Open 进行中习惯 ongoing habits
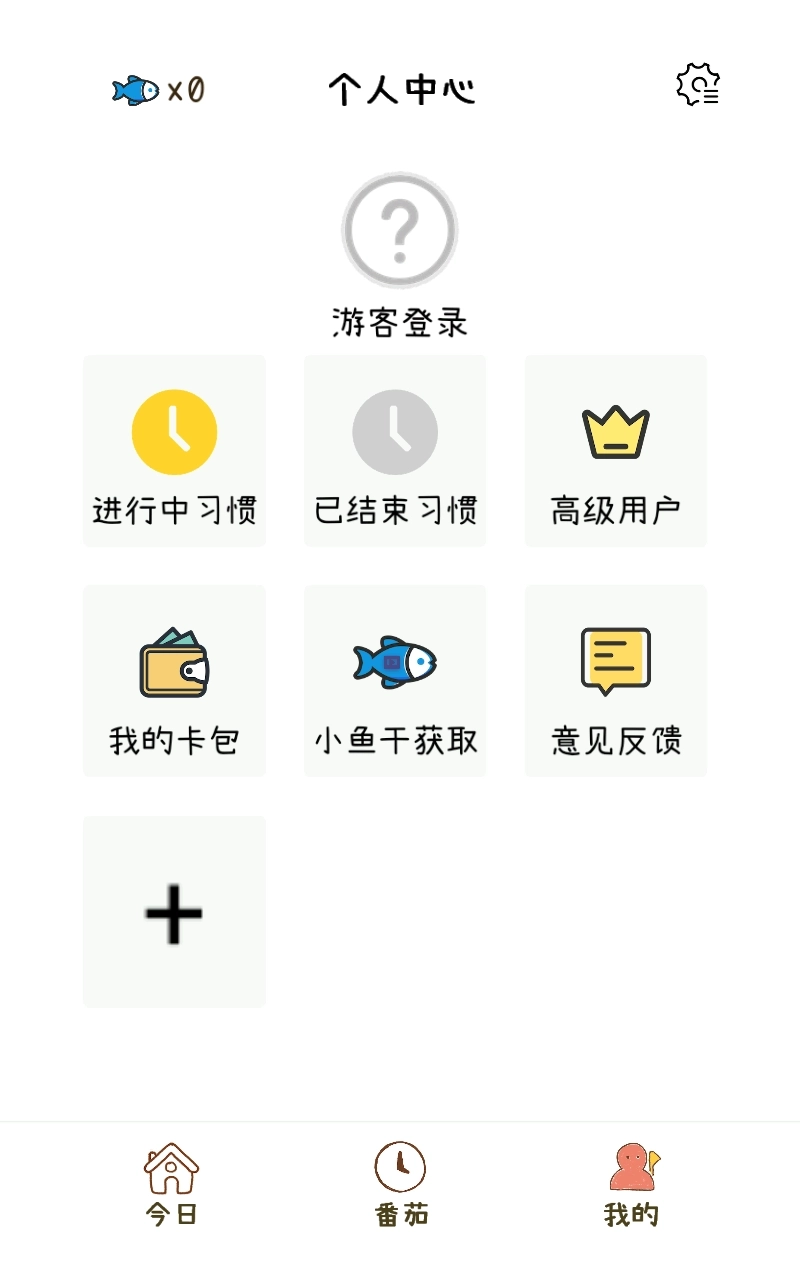Viewport: 800px width, 1280px height. (174, 451)
